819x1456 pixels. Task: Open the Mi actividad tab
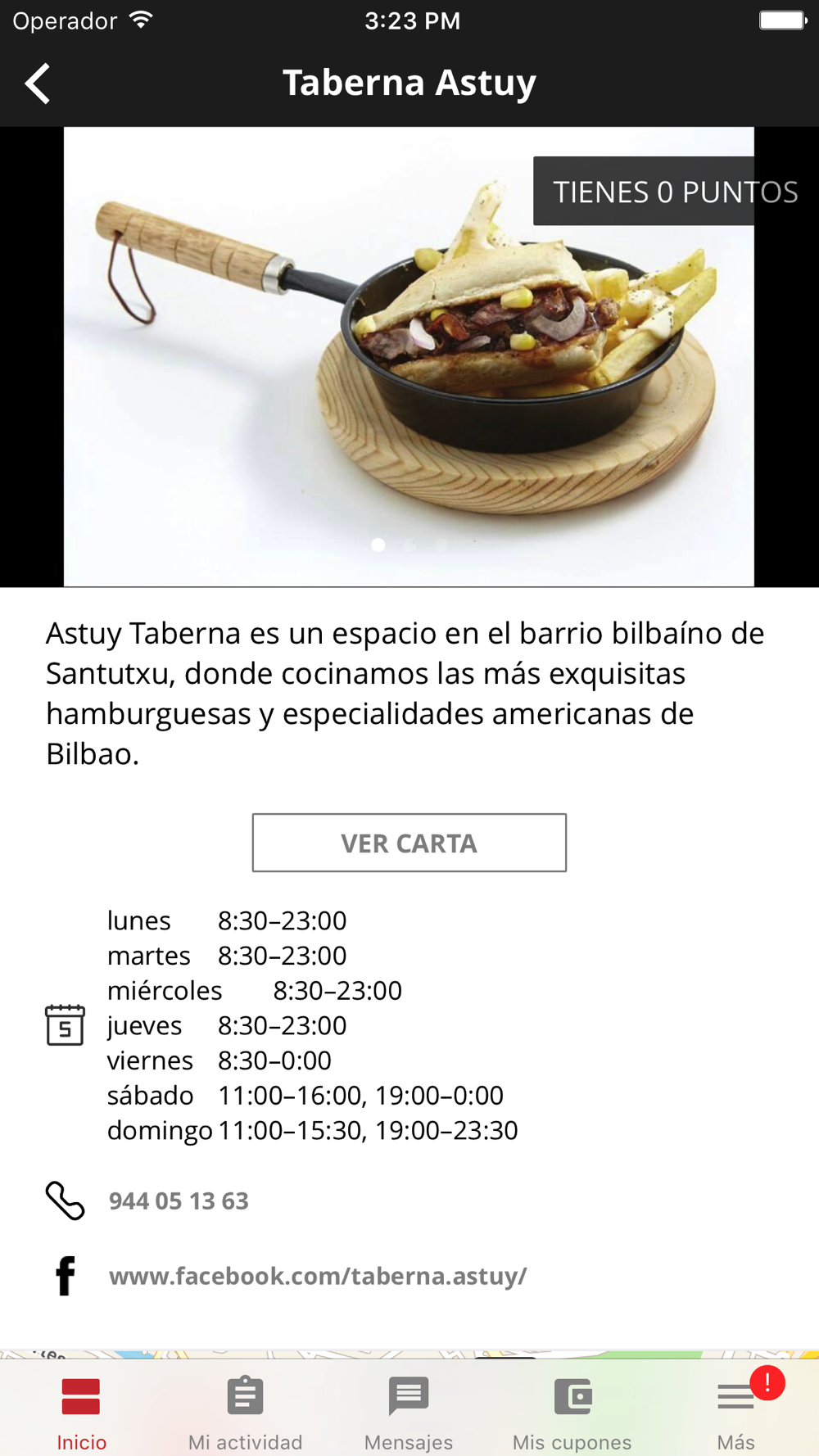[x=245, y=1412]
